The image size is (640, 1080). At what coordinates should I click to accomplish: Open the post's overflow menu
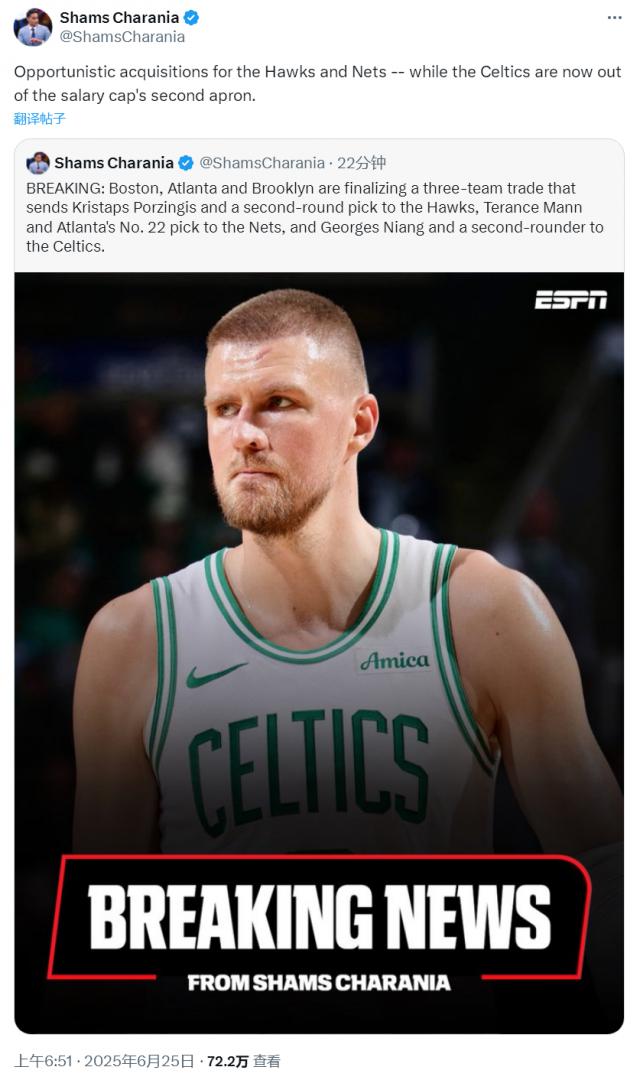coord(614,18)
